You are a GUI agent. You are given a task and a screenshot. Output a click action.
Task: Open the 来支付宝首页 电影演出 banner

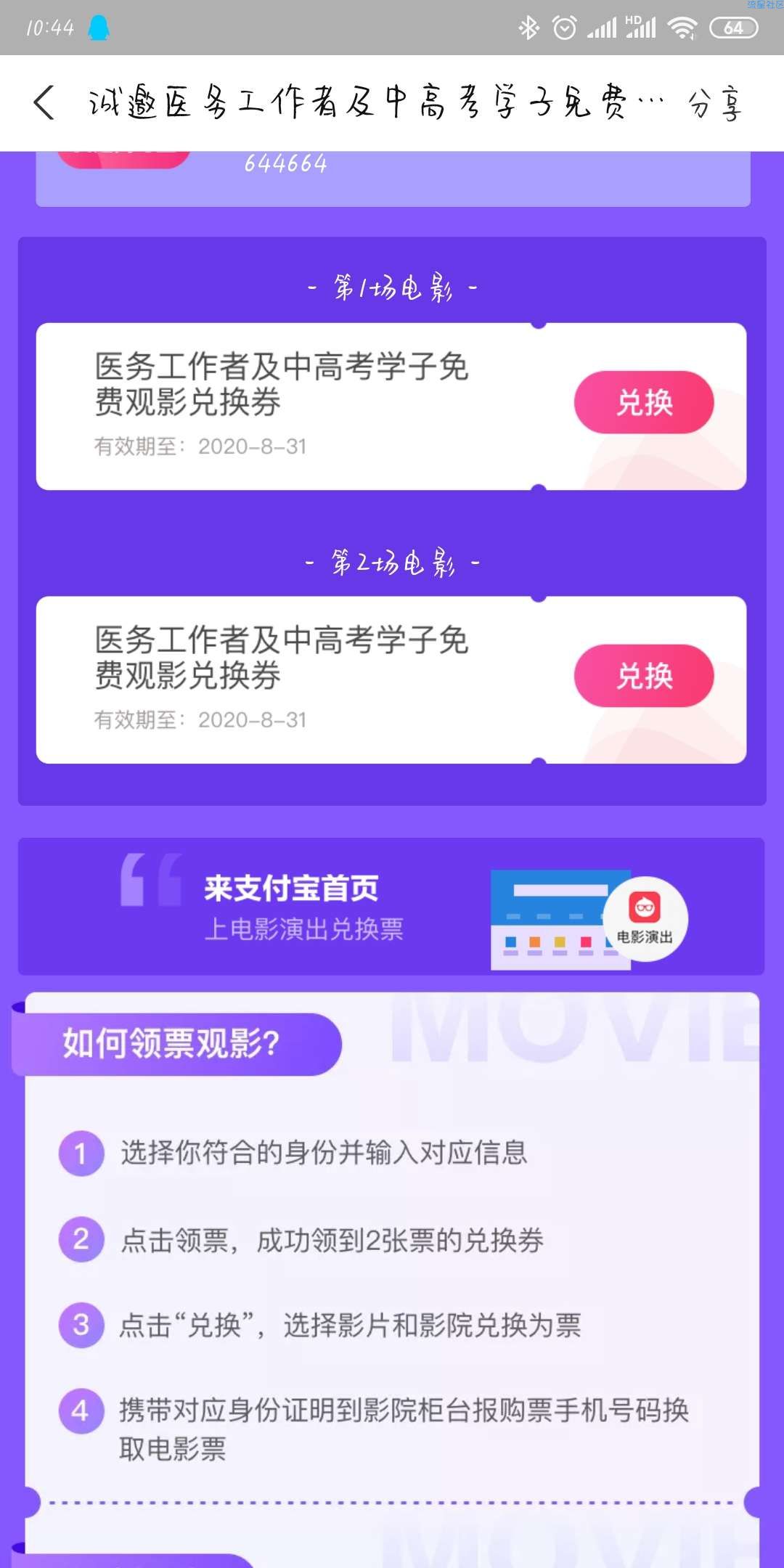[x=391, y=907]
